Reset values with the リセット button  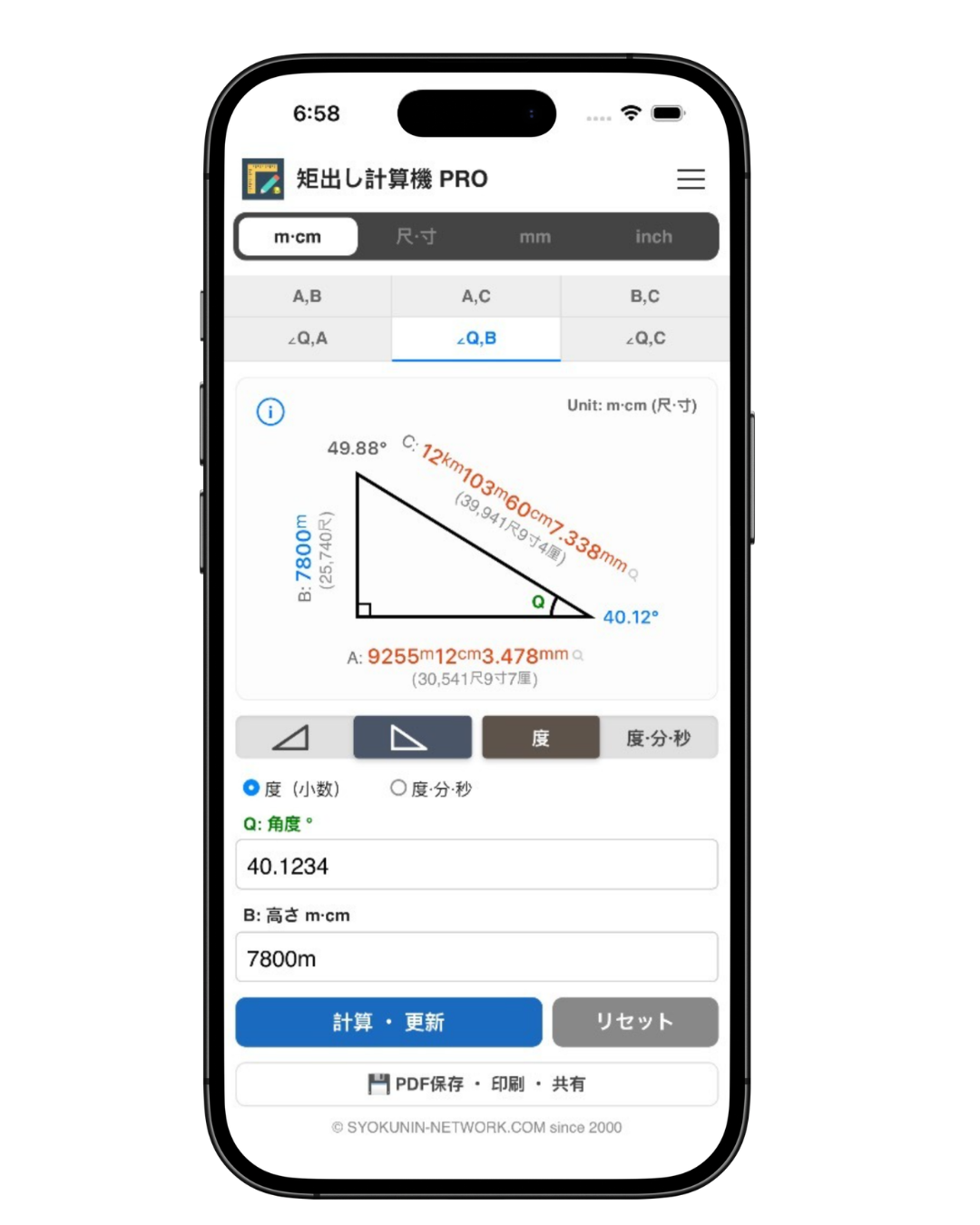click(634, 1022)
